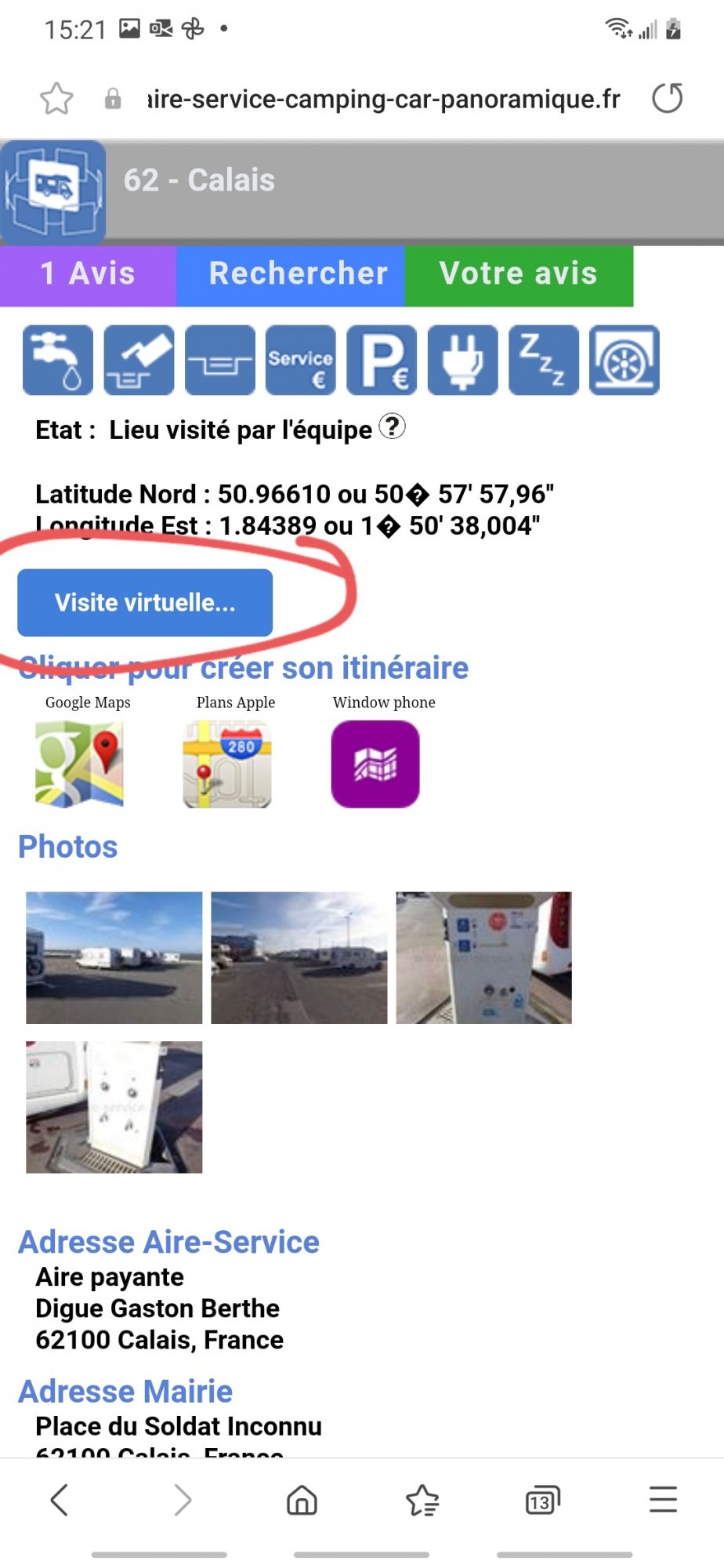Open the service terminal photo with red dot
The image size is (724, 1568).
click(x=483, y=957)
